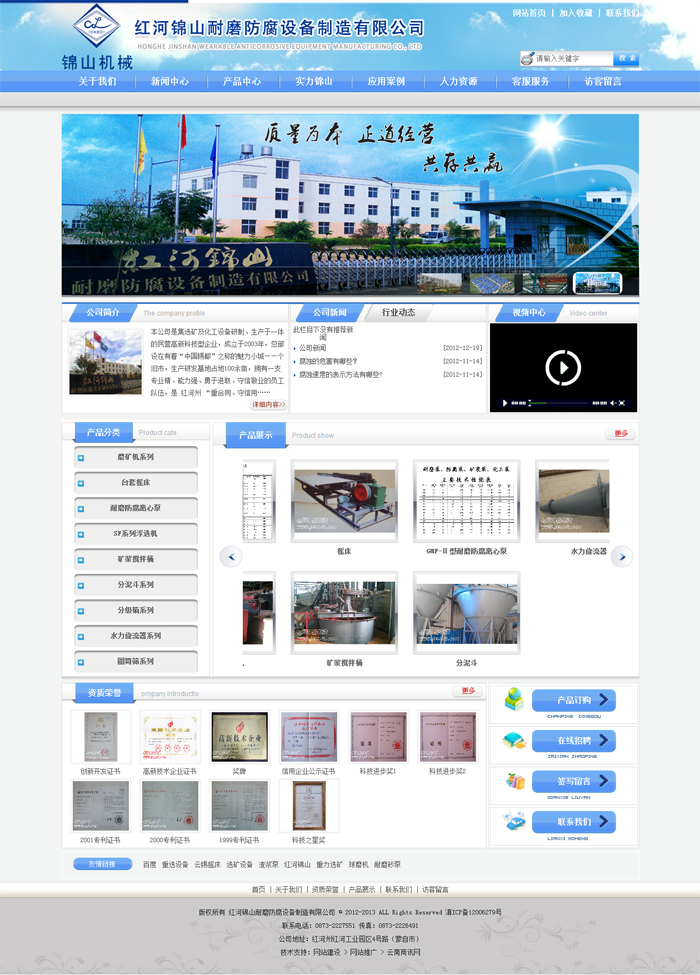Open the 产品中心 nav item
This screenshot has height=975, width=700.
(242, 81)
